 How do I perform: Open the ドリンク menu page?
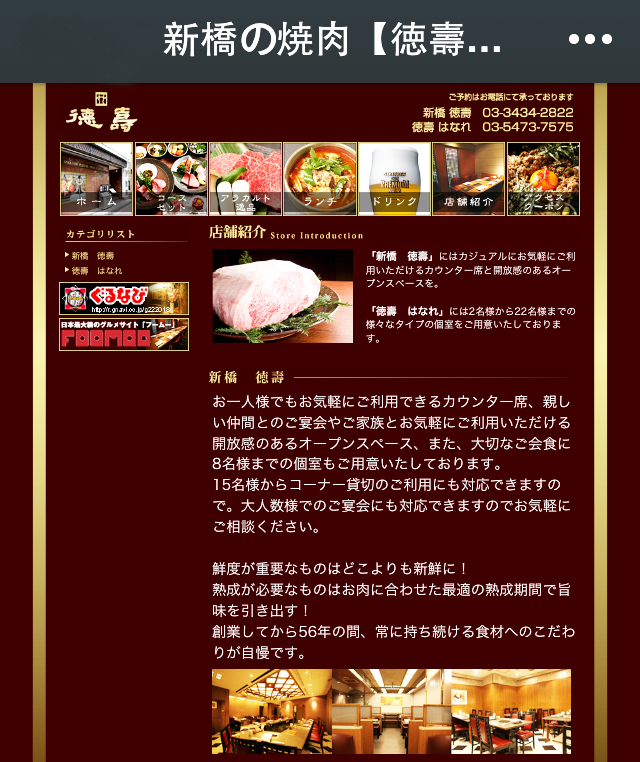(394, 179)
